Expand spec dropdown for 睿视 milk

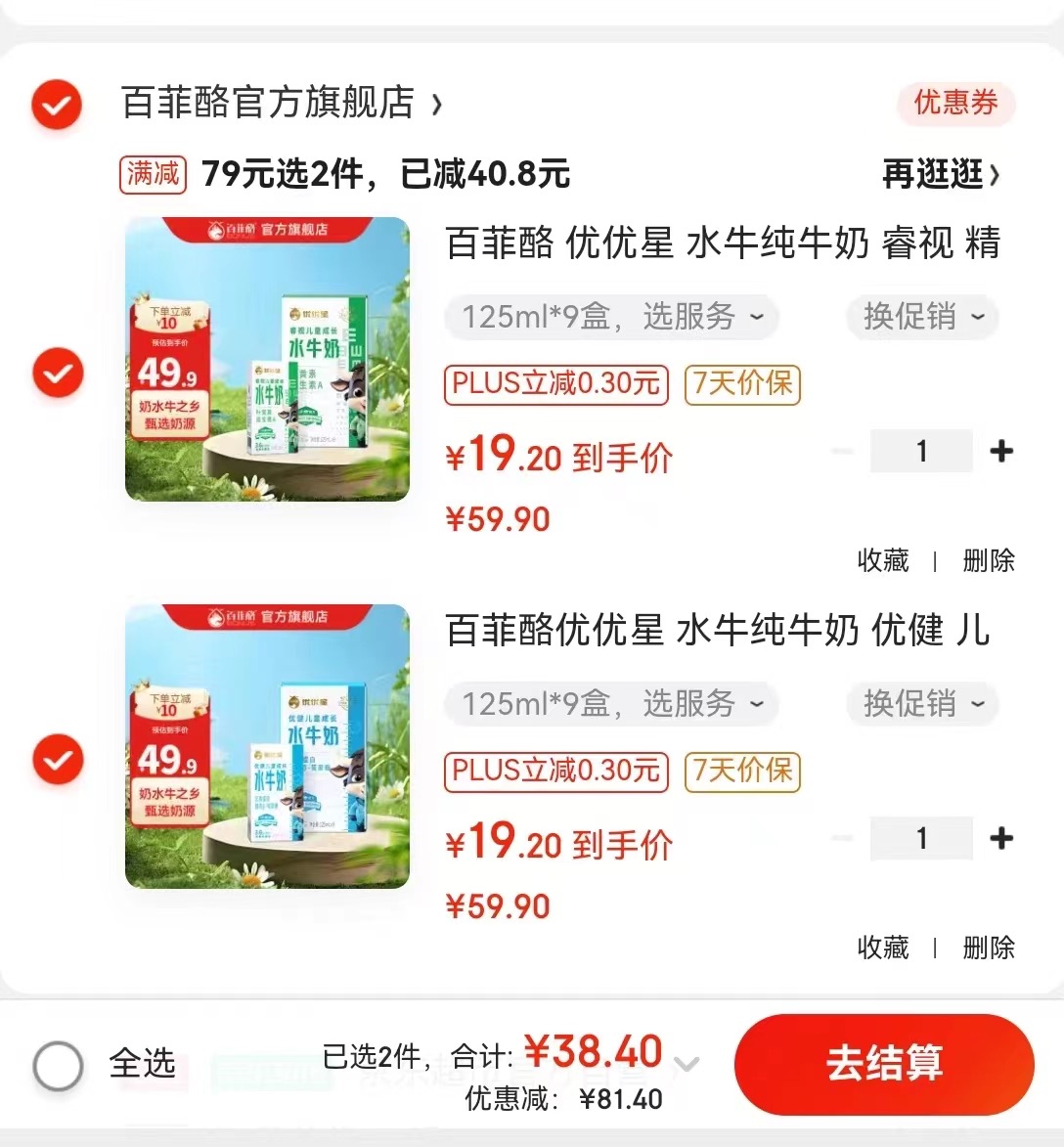tap(611, 317)
